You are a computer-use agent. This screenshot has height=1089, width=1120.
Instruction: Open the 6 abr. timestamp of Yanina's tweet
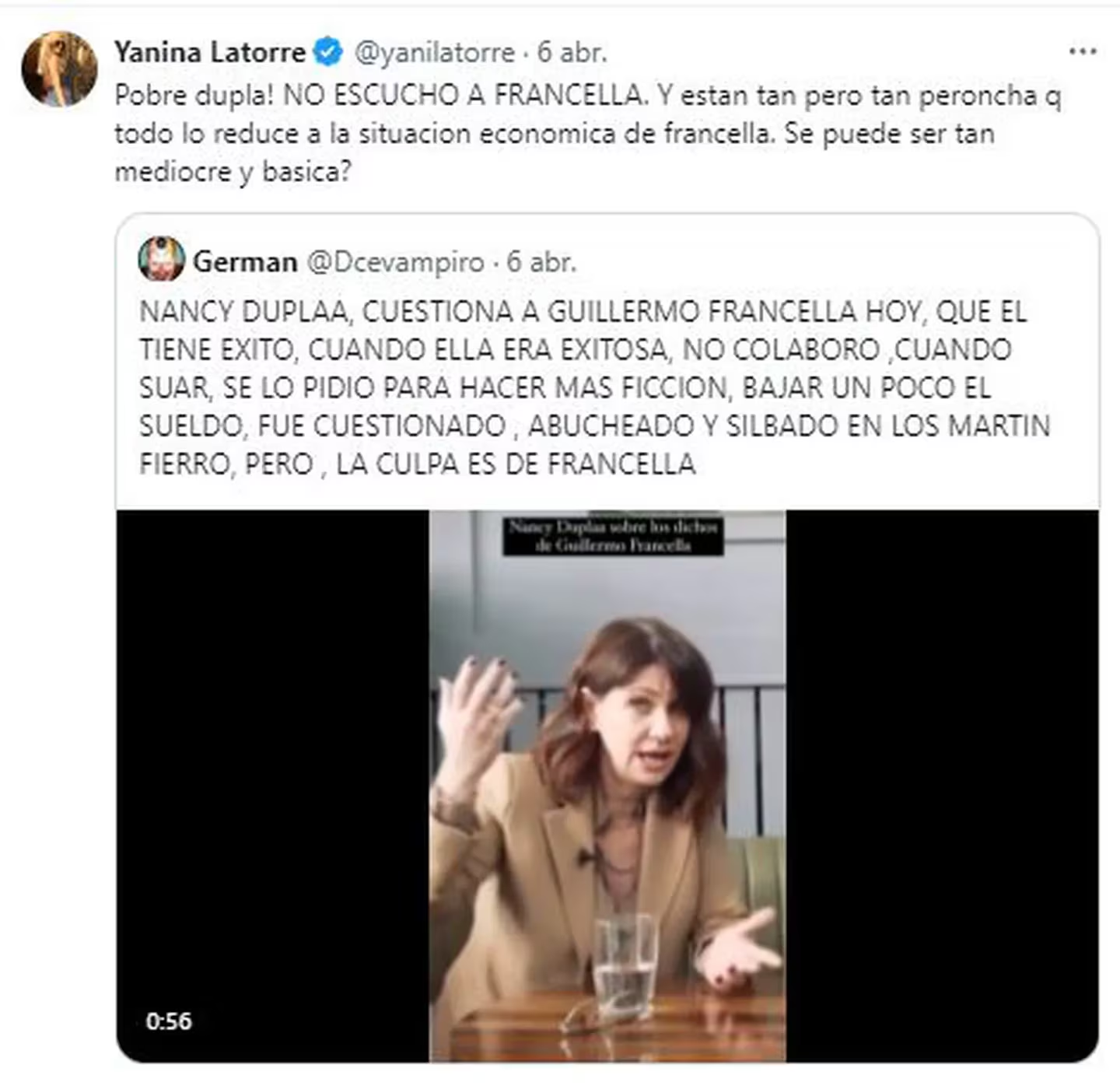click(x=572, y=52)
